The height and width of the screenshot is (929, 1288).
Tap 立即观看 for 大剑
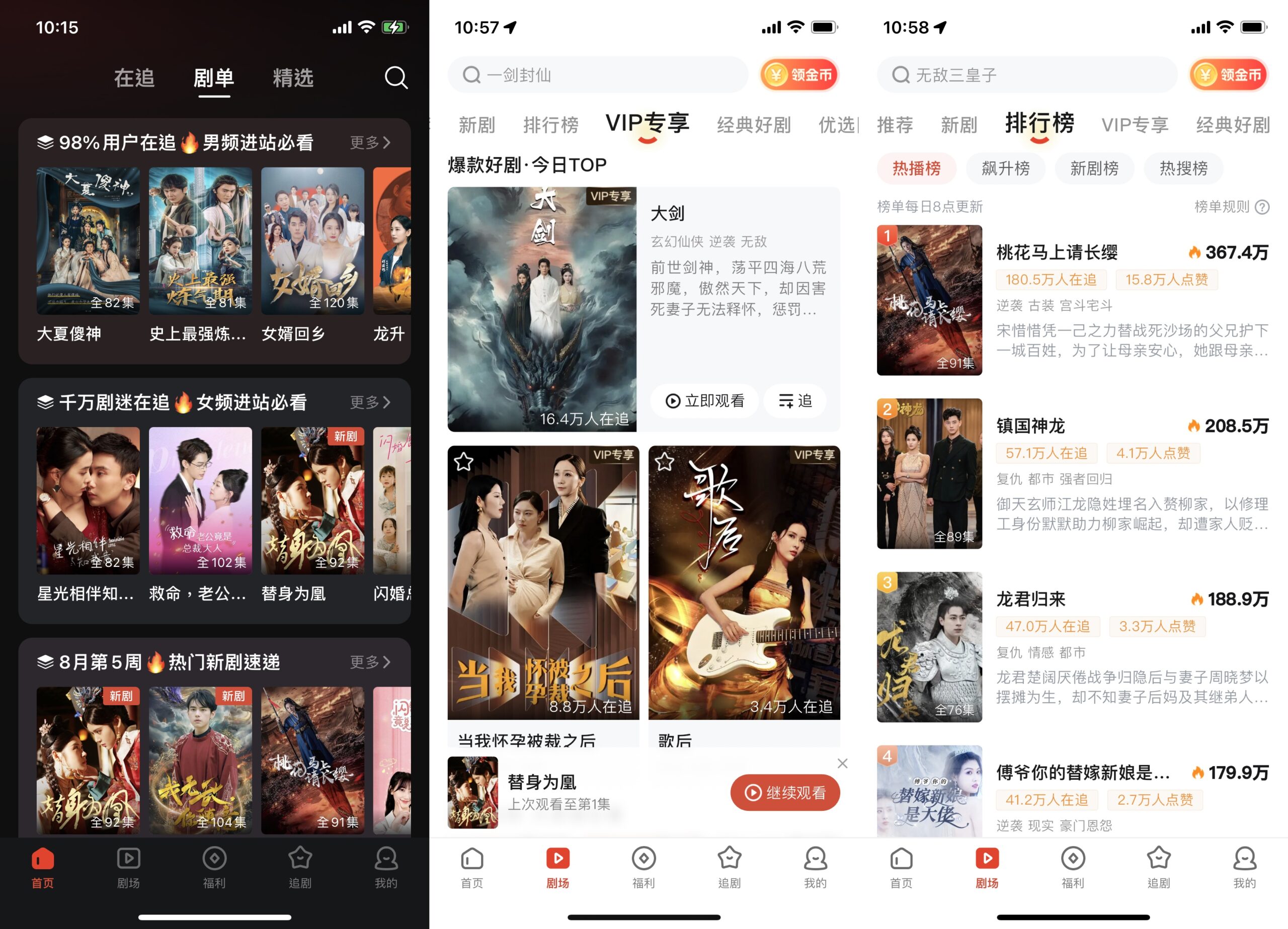tap(704, 401)
